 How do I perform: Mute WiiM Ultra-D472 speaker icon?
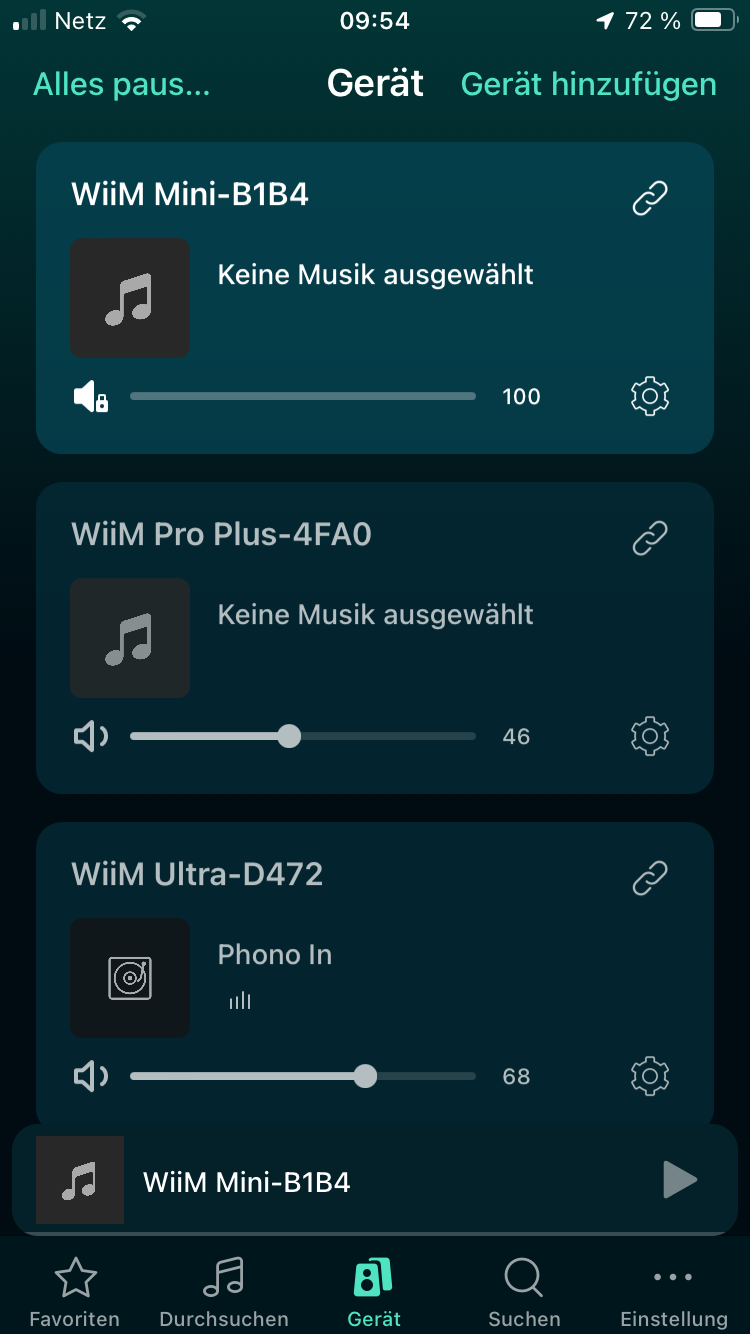pos(91,1077)
